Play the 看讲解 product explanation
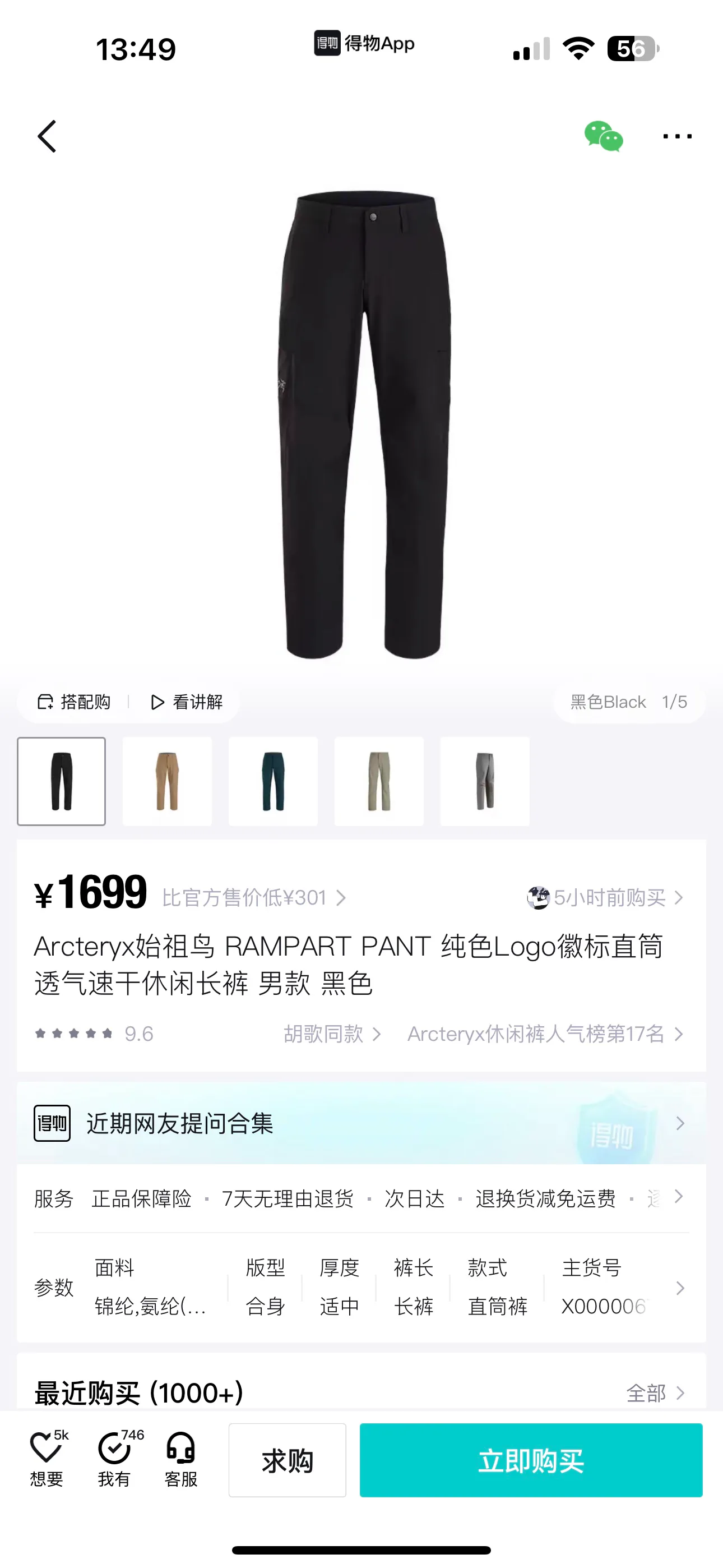This screenshot has width=723, height=1568. [x=186, y=702]
